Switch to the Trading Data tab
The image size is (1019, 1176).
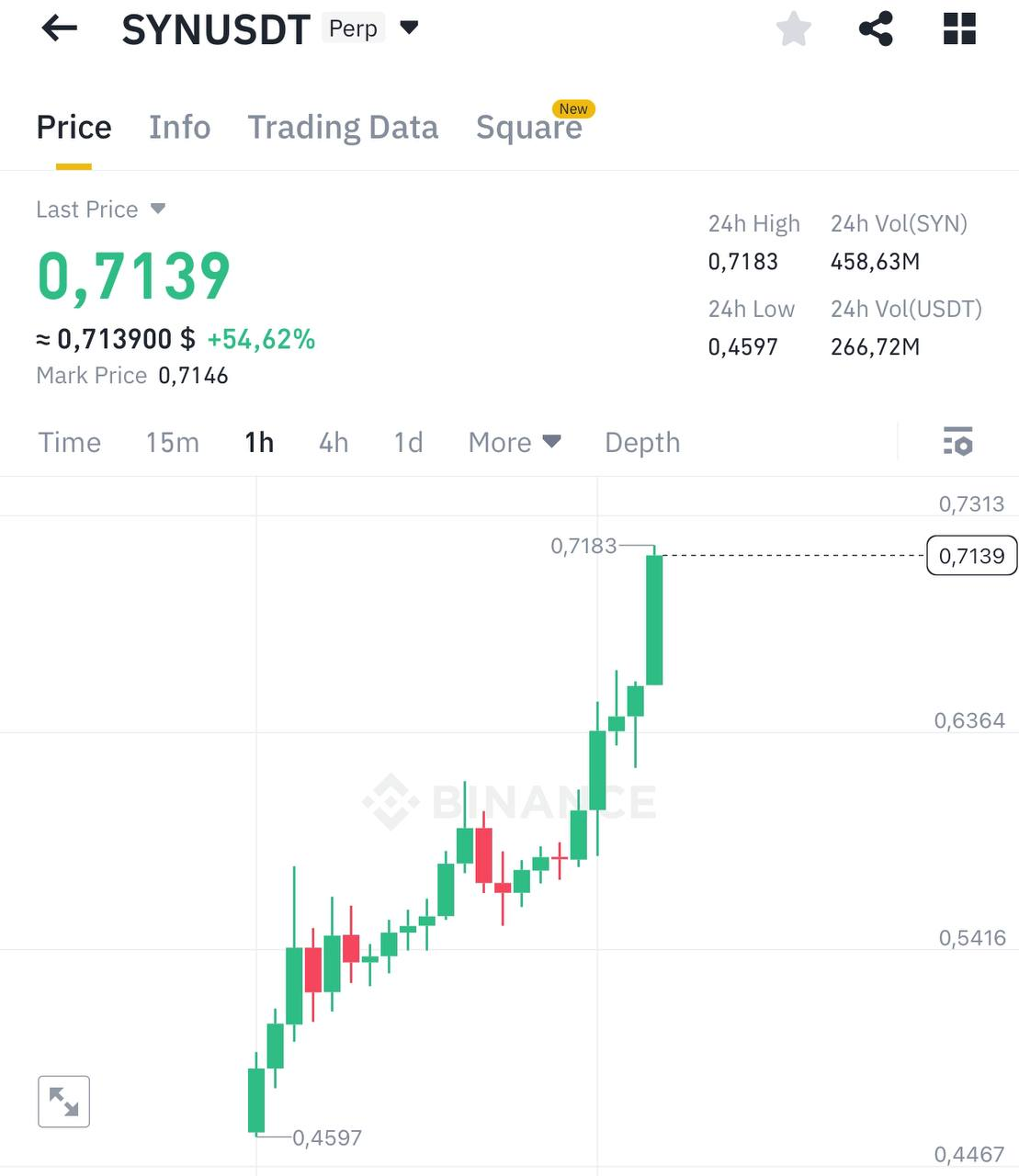tap(343, 127)
